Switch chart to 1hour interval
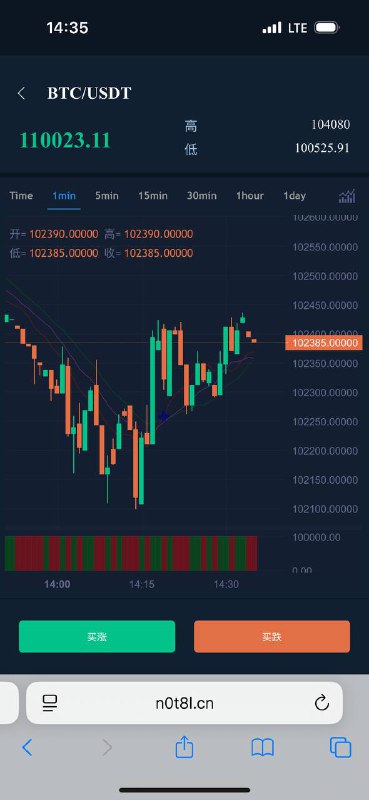This screenshot has width=369, height=800. coord(250,195)
